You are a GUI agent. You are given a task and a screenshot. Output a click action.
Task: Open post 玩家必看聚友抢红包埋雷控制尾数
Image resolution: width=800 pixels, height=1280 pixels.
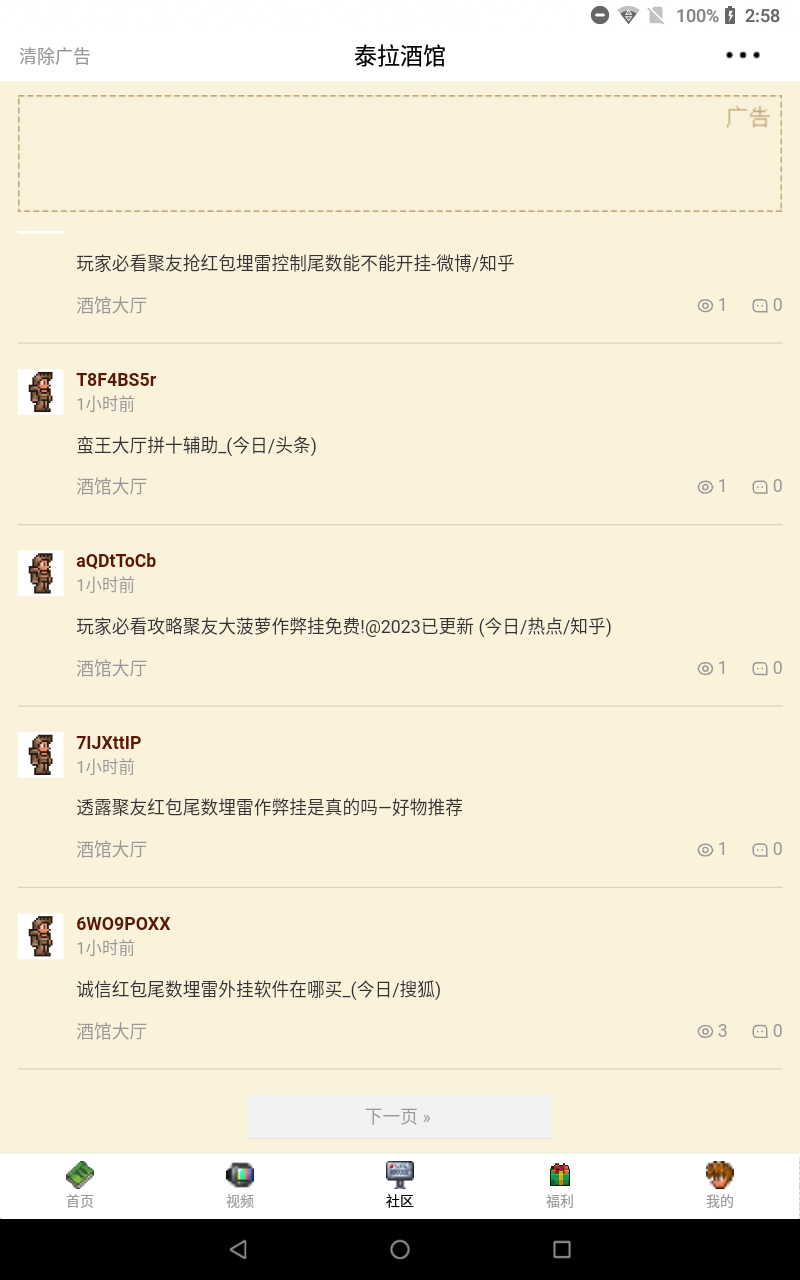tap(295, 264)
